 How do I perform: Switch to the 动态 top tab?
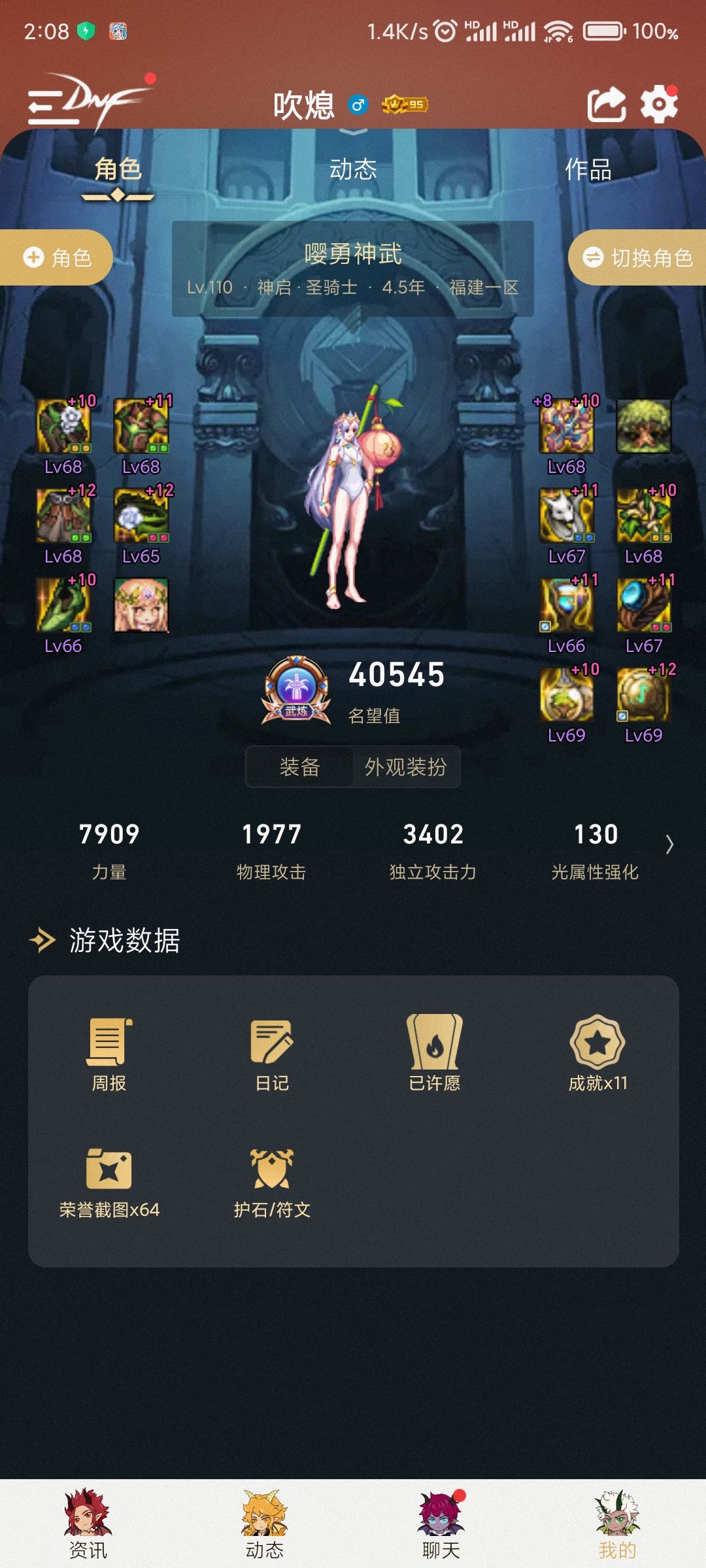coord(353,170)
